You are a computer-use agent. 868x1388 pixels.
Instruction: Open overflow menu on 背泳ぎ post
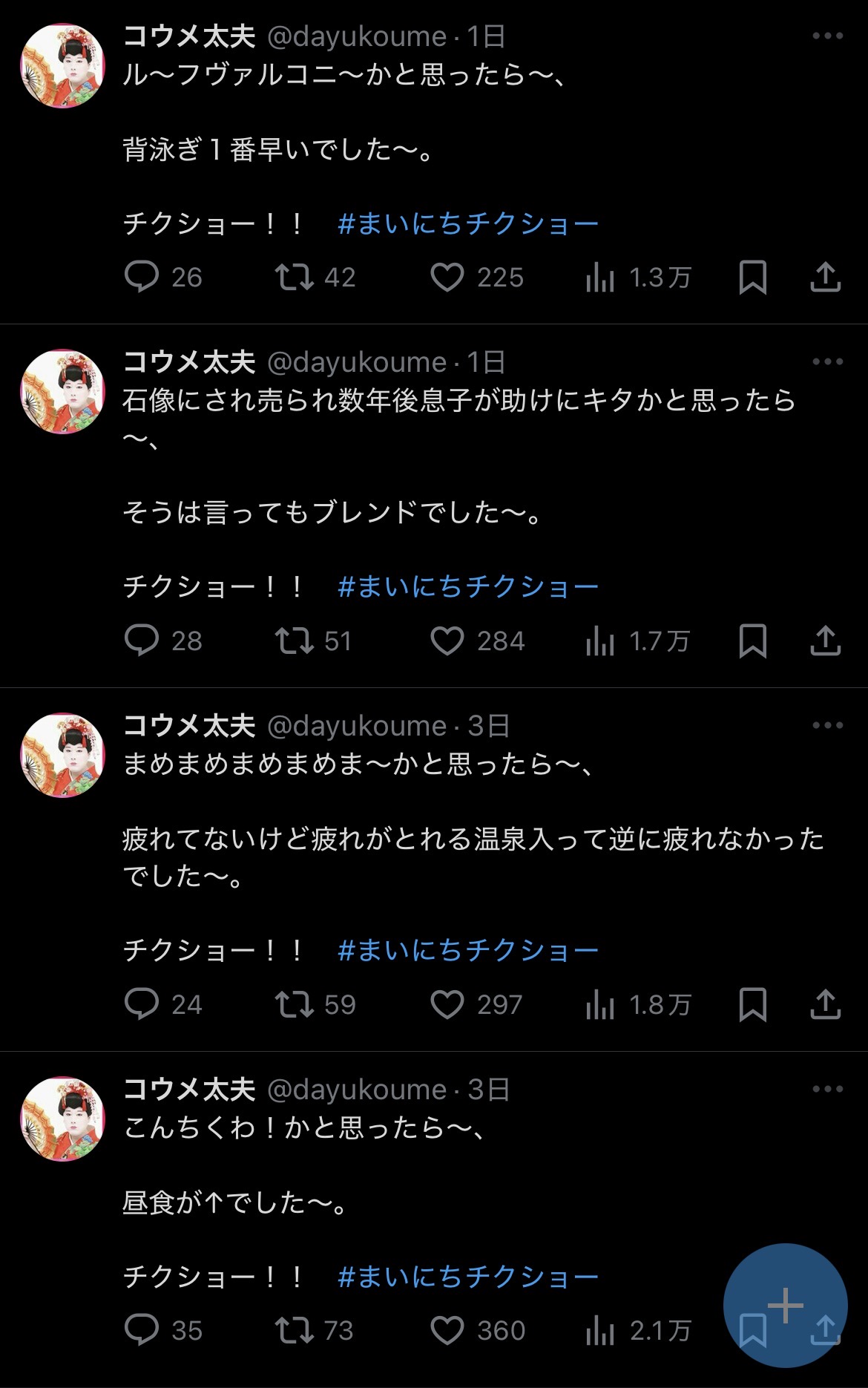pyautogui.click(x=827, y=36)
